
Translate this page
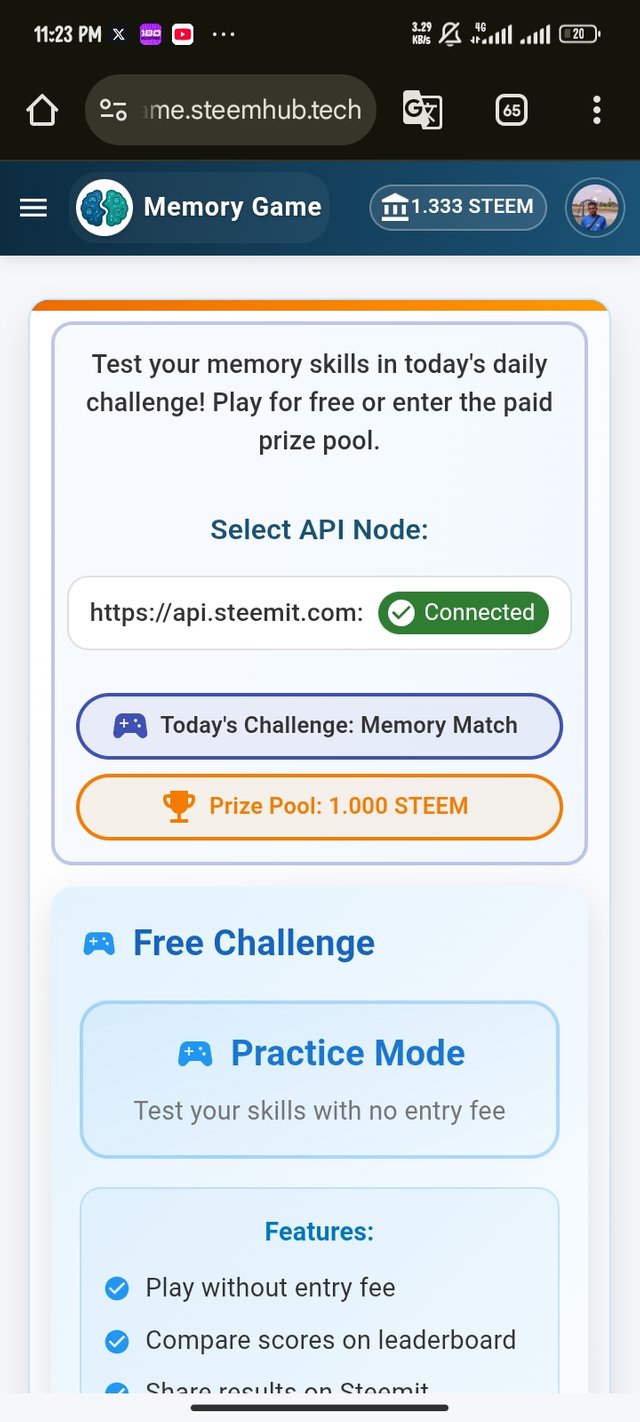[422, 110]
